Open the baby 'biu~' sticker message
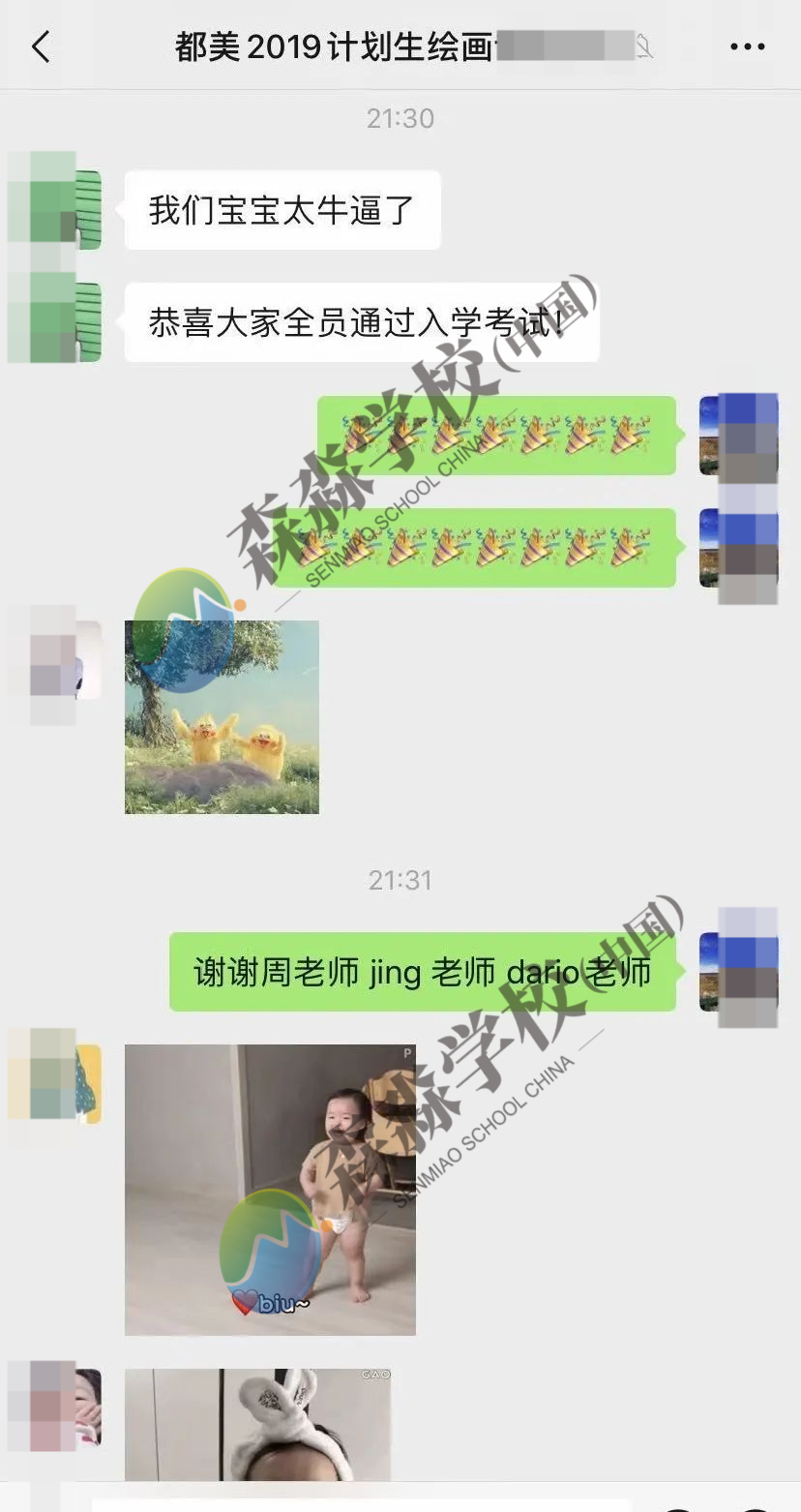Viewport: 801px width, 1512px height. (x=270, y=1190)
